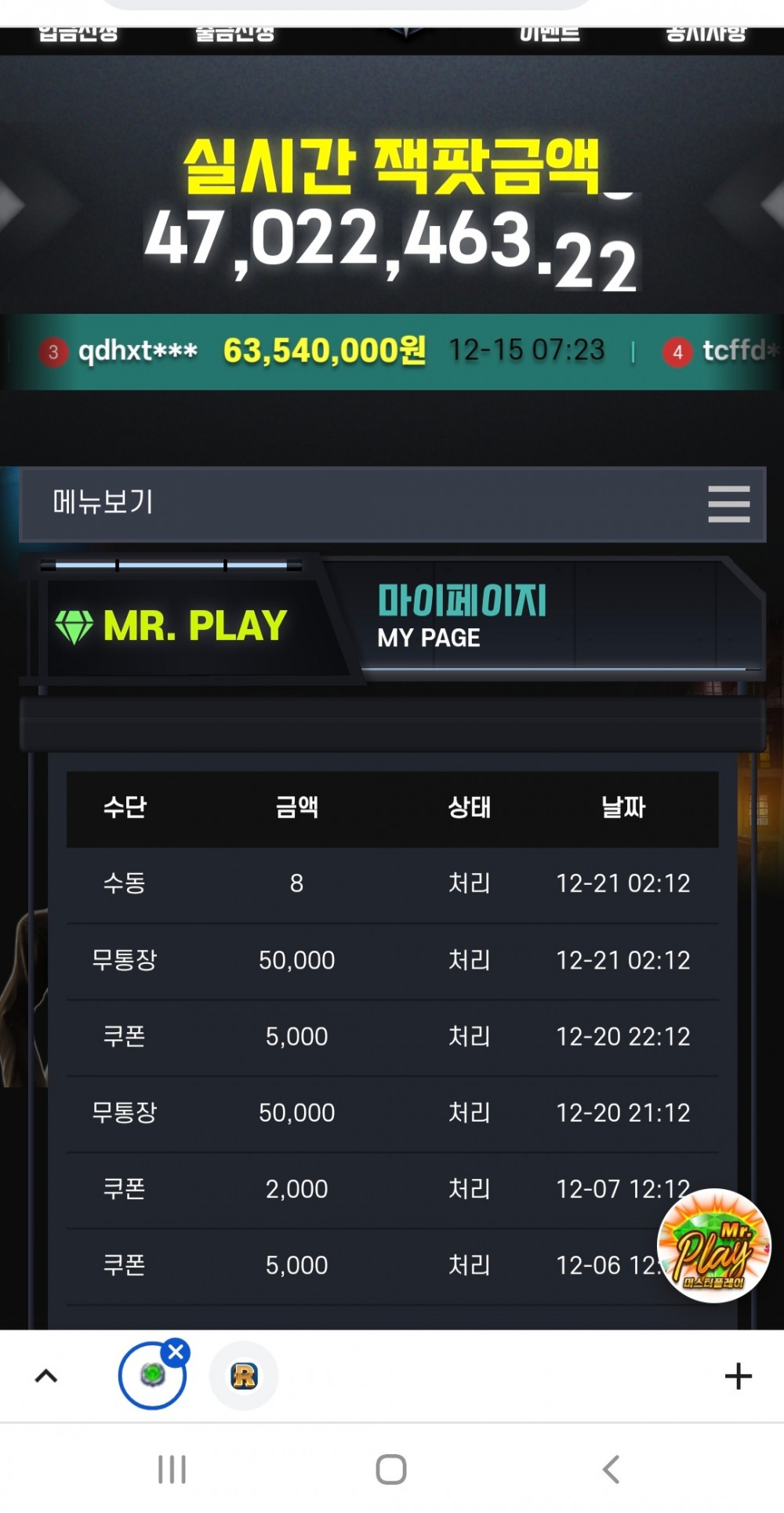Open the 공지사항 notices page
The width and height of the screenshot is (784, 1513).
point(706,35)
